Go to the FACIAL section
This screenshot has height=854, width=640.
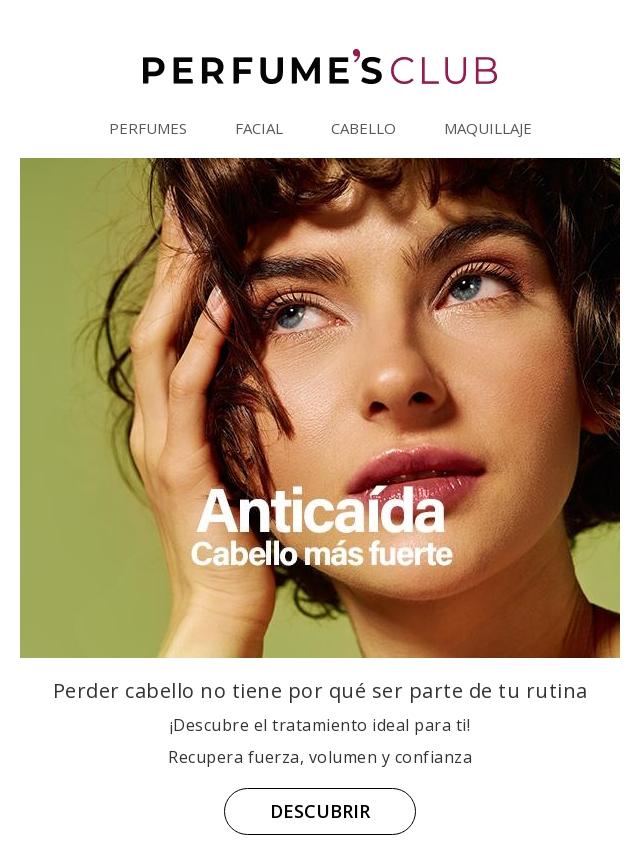point(259,129)
